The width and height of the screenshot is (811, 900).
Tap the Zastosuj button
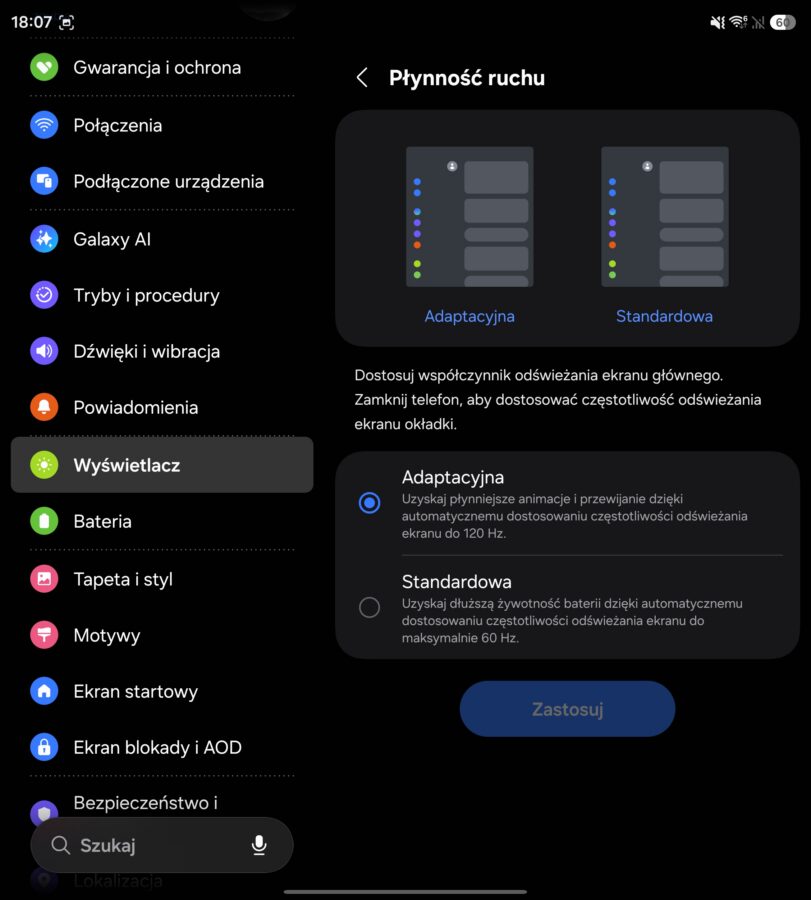point(567,709)
